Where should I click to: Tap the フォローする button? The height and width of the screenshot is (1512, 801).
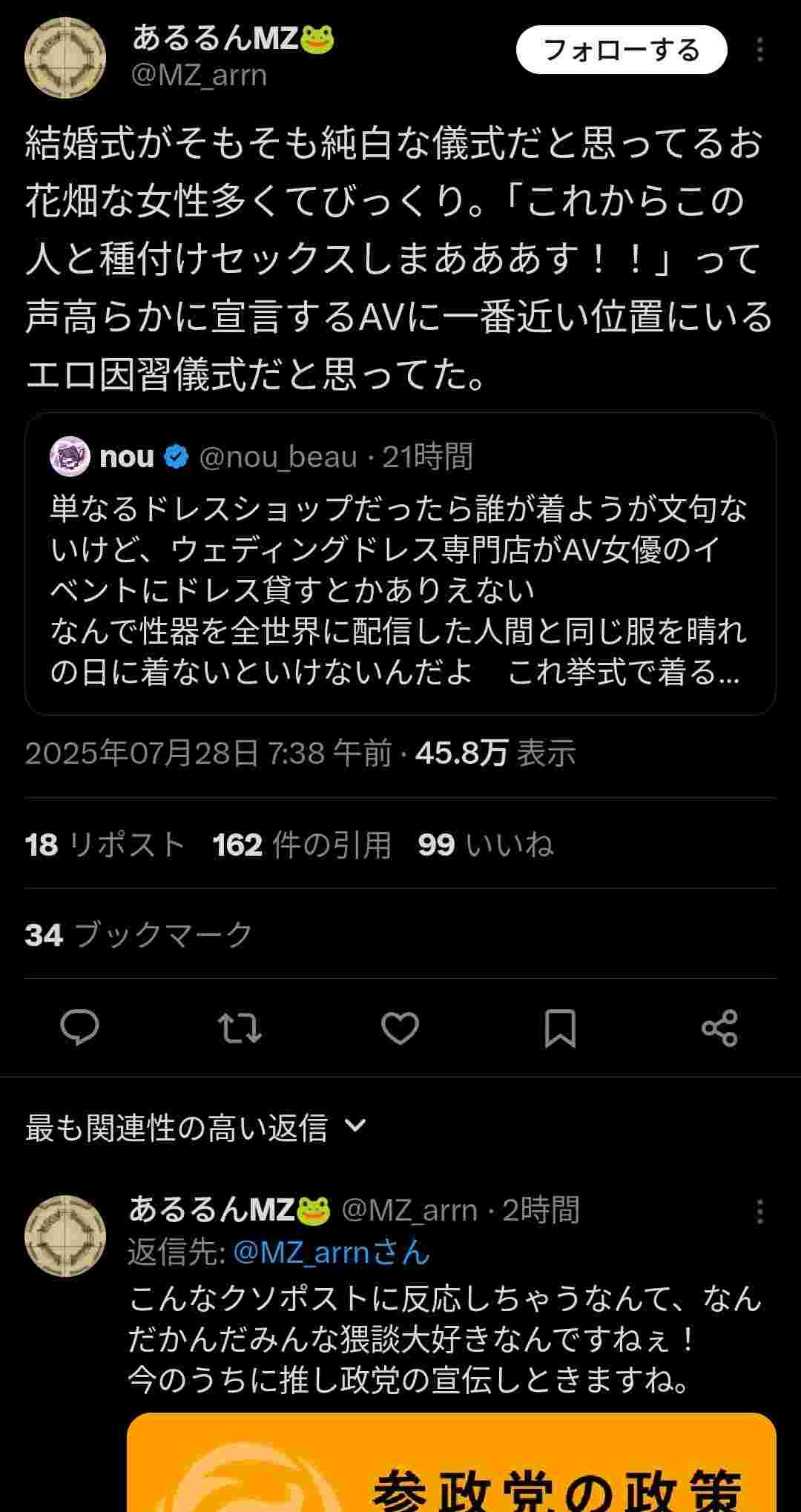coord(621,50)
